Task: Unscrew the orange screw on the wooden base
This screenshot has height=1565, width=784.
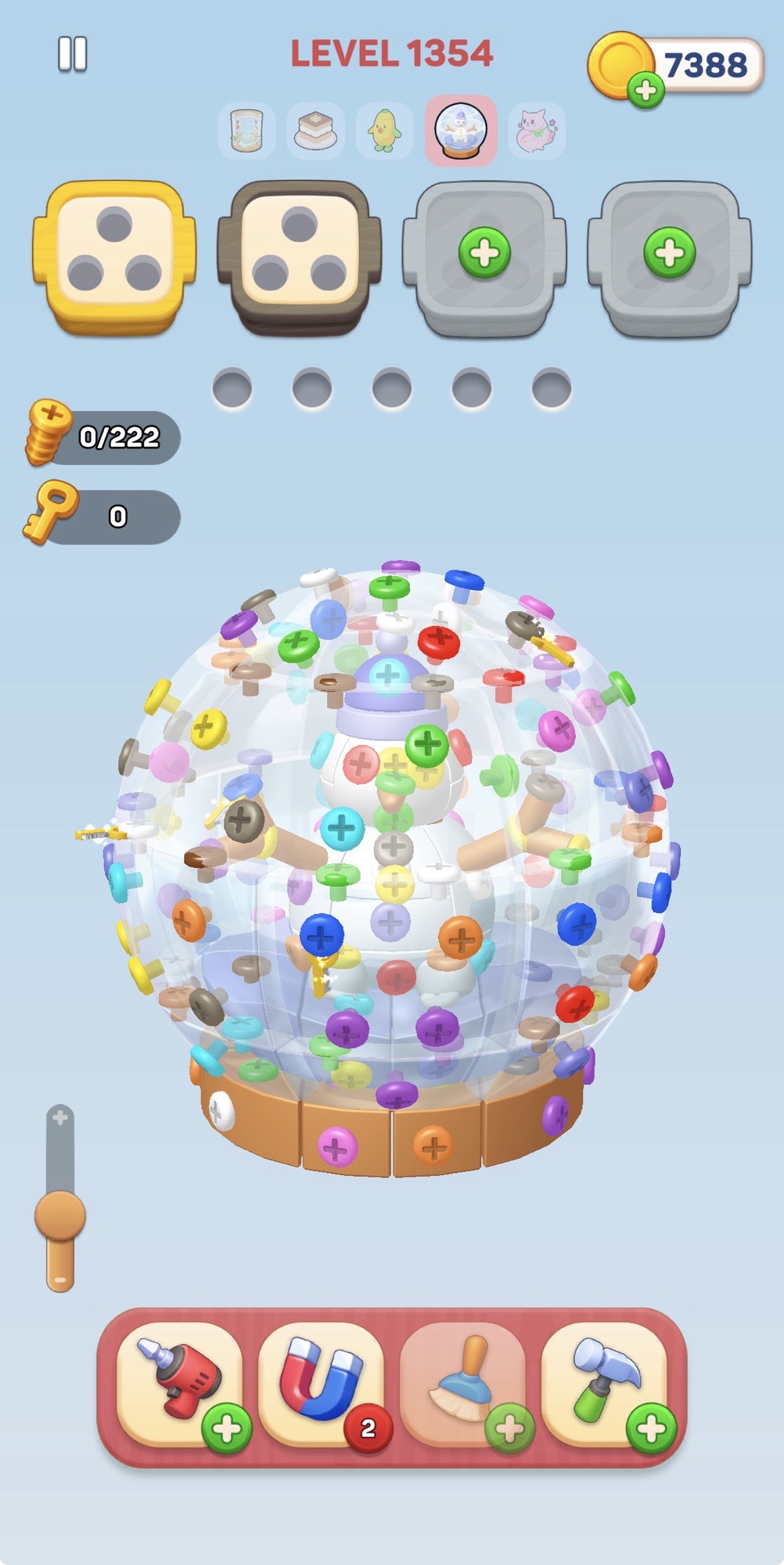Action: click(x=433, y=1147)
